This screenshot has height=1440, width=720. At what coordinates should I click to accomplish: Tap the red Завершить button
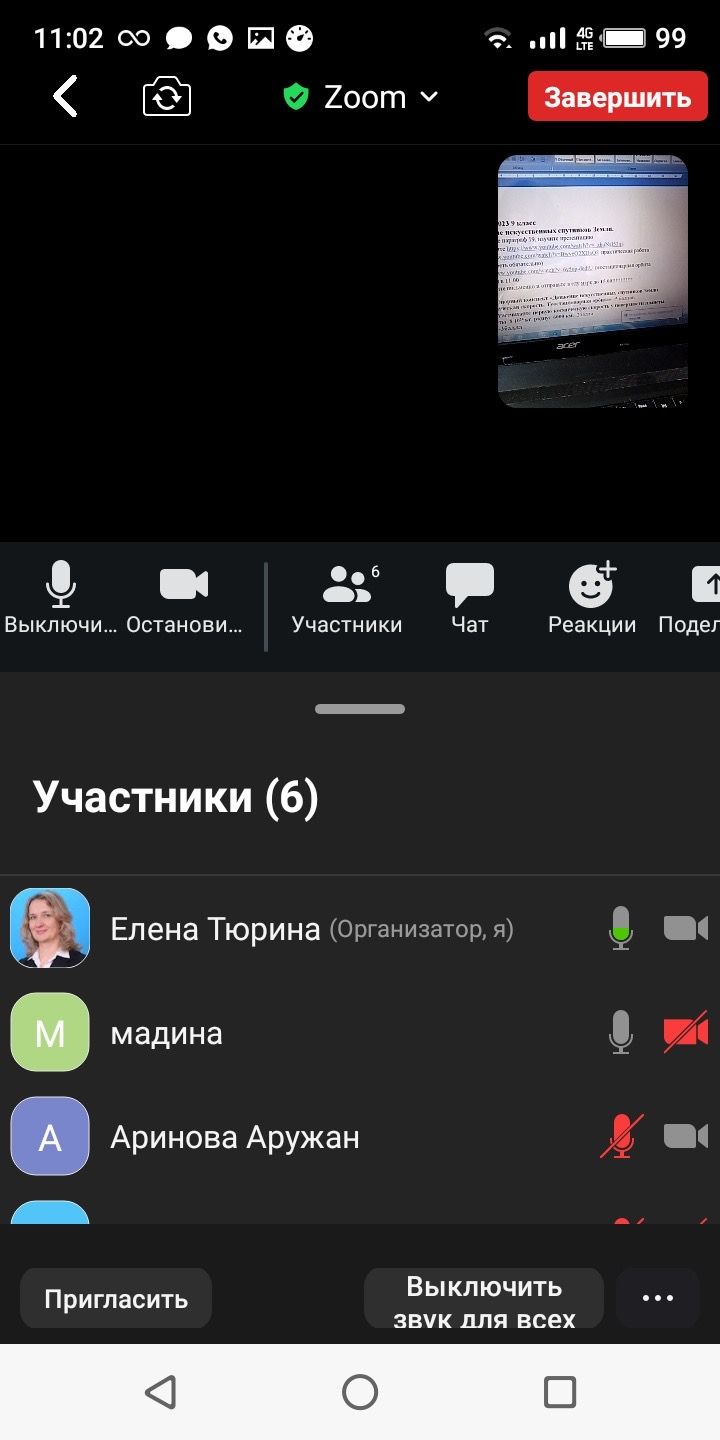click(617, 97)
